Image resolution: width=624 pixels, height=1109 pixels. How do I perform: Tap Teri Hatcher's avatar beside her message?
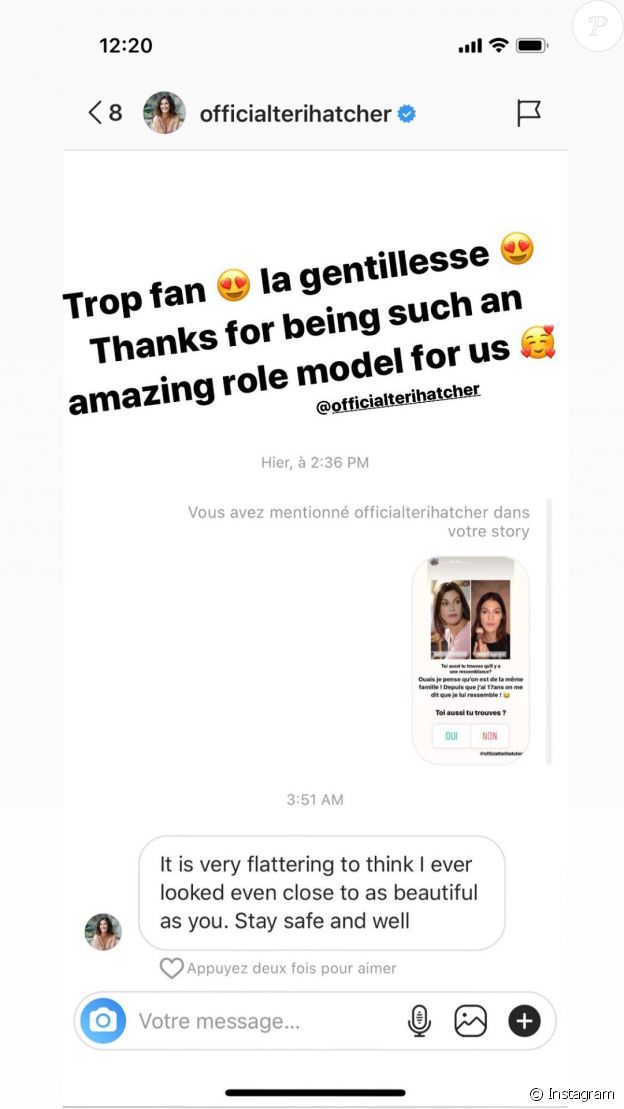click(x=103, y=931)
